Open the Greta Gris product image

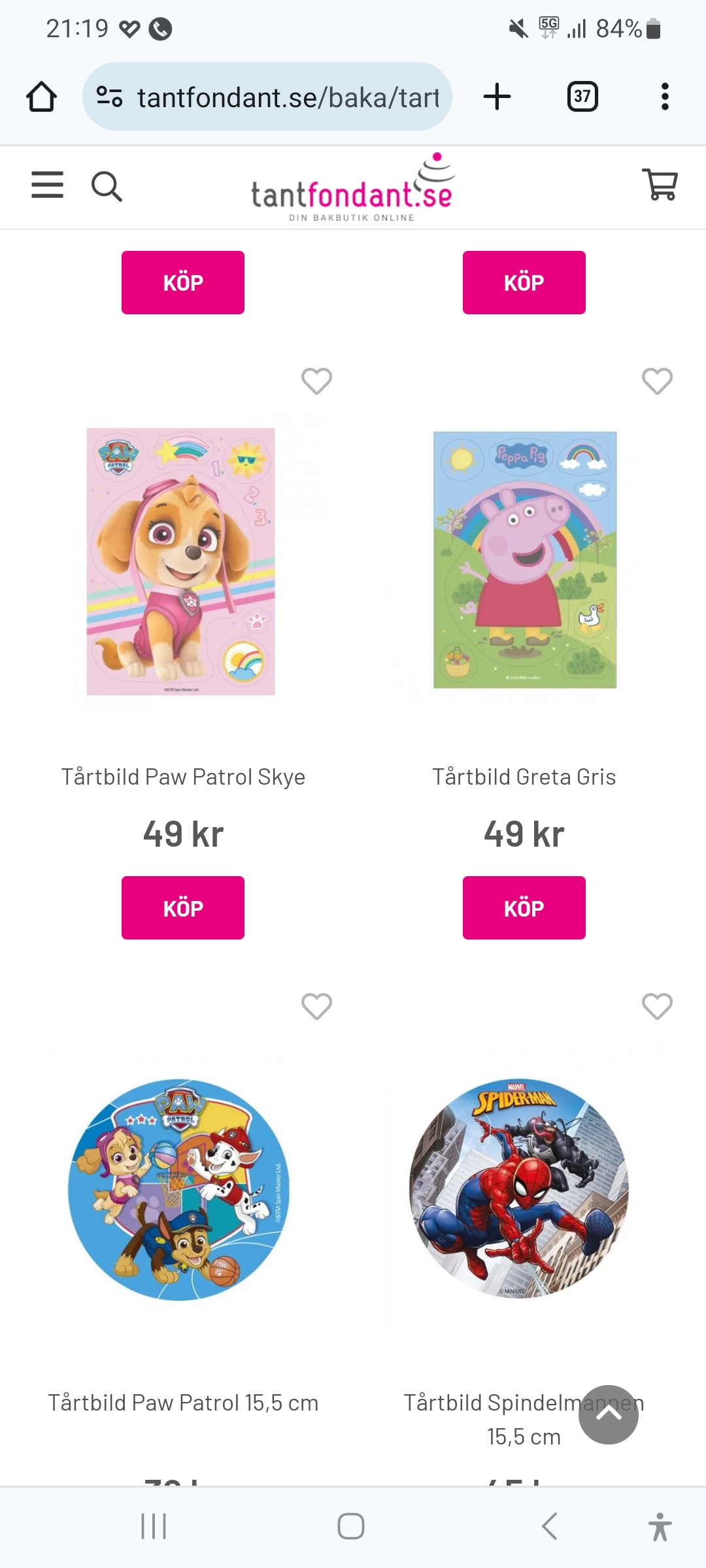(525, 560)
